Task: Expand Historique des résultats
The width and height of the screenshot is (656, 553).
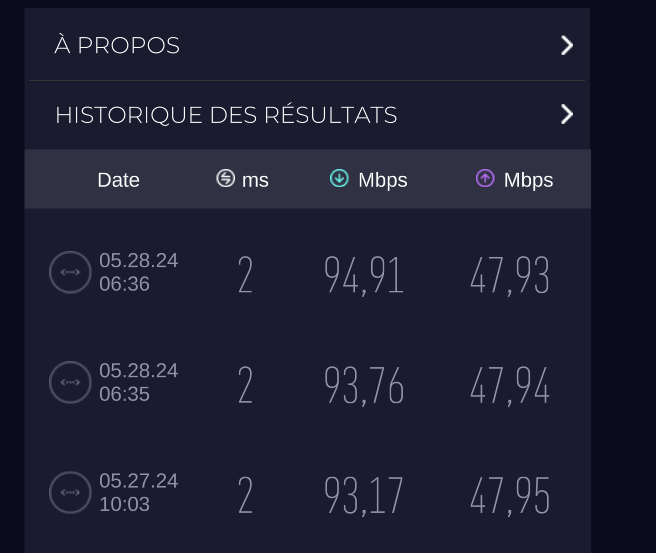Action: coord(307,115)
